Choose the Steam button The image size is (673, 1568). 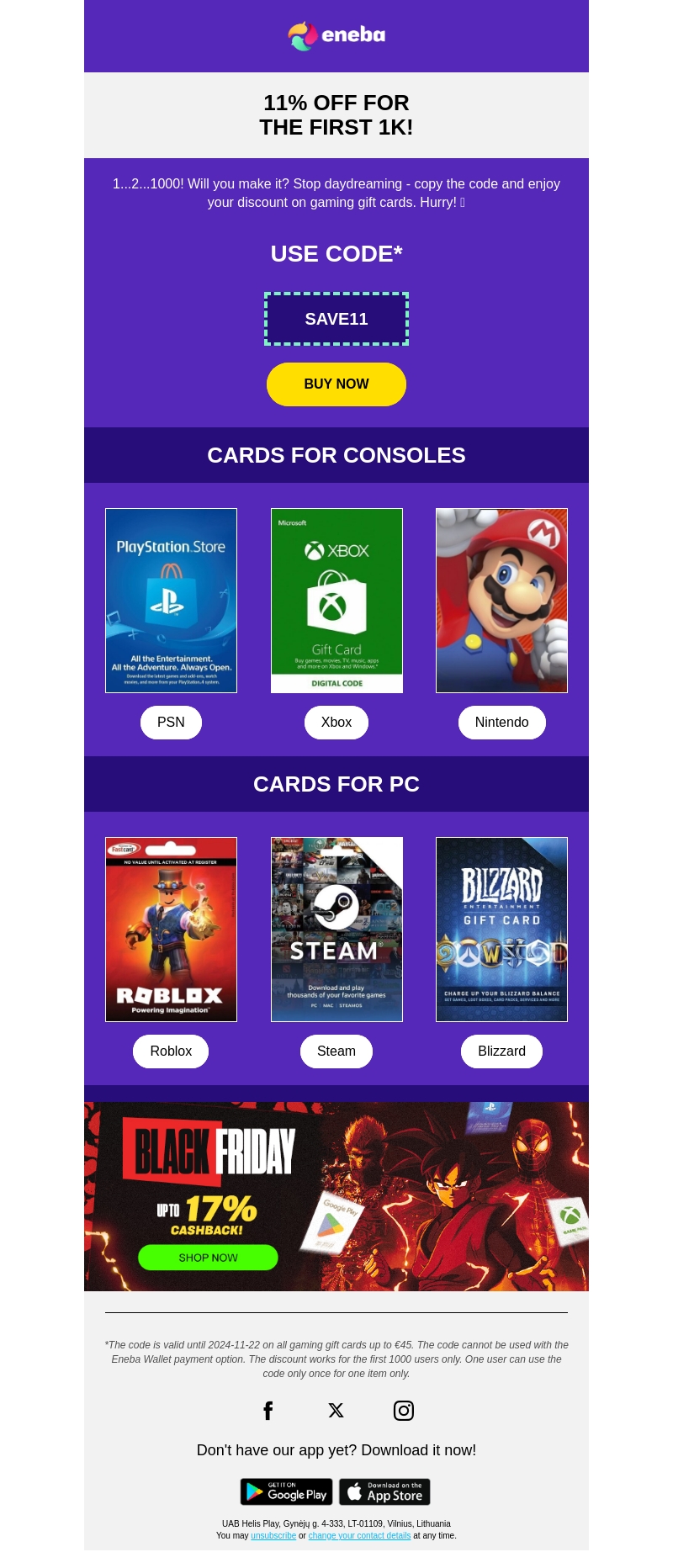tap(336, 1052)
